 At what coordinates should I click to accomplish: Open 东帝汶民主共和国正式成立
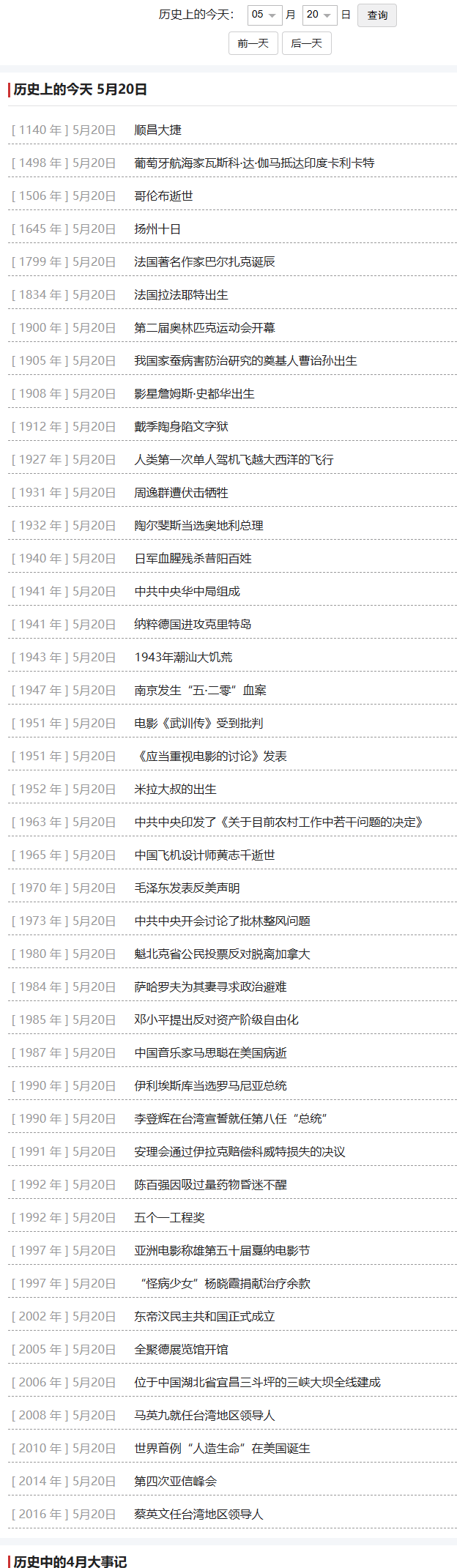click(x=205, y=1316)
